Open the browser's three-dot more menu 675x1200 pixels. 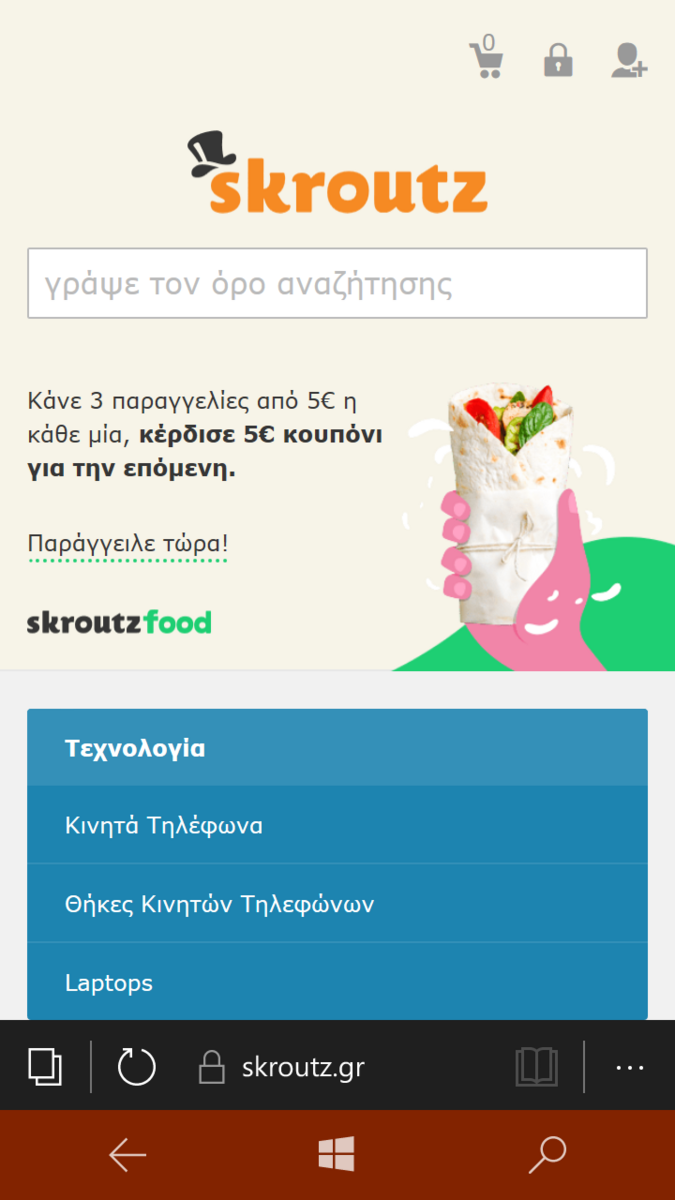click(630, 1067)
